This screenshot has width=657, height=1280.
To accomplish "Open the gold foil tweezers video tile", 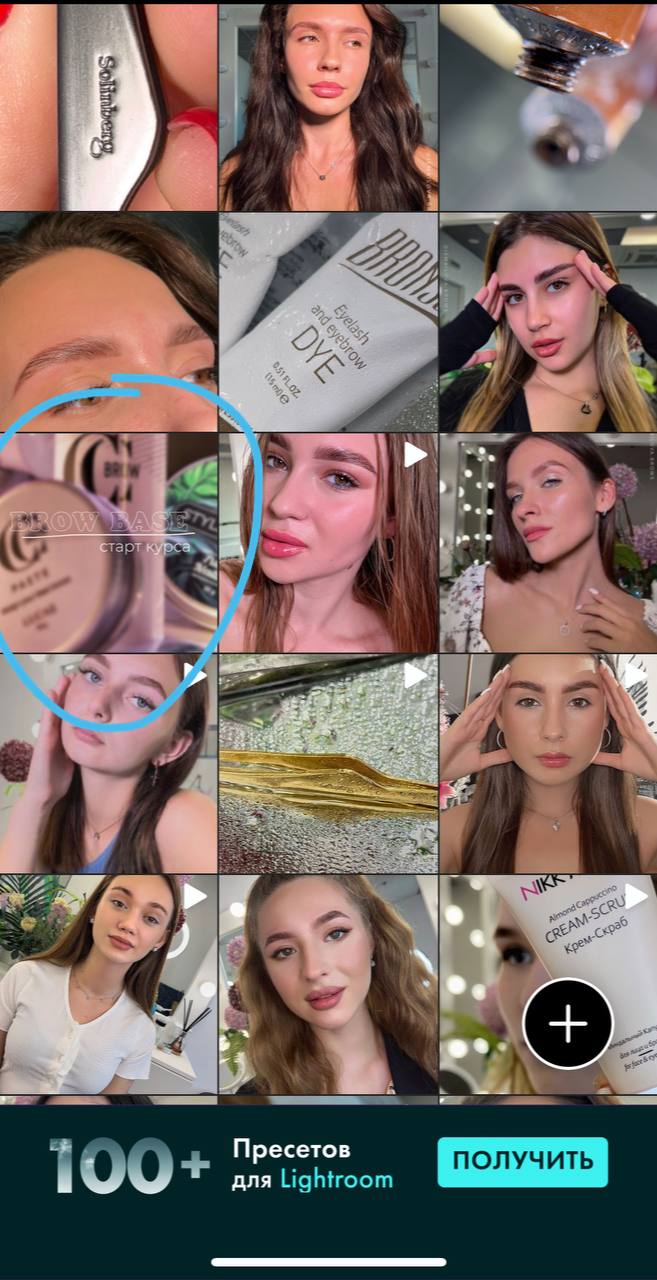I will [x=328, y=763].
